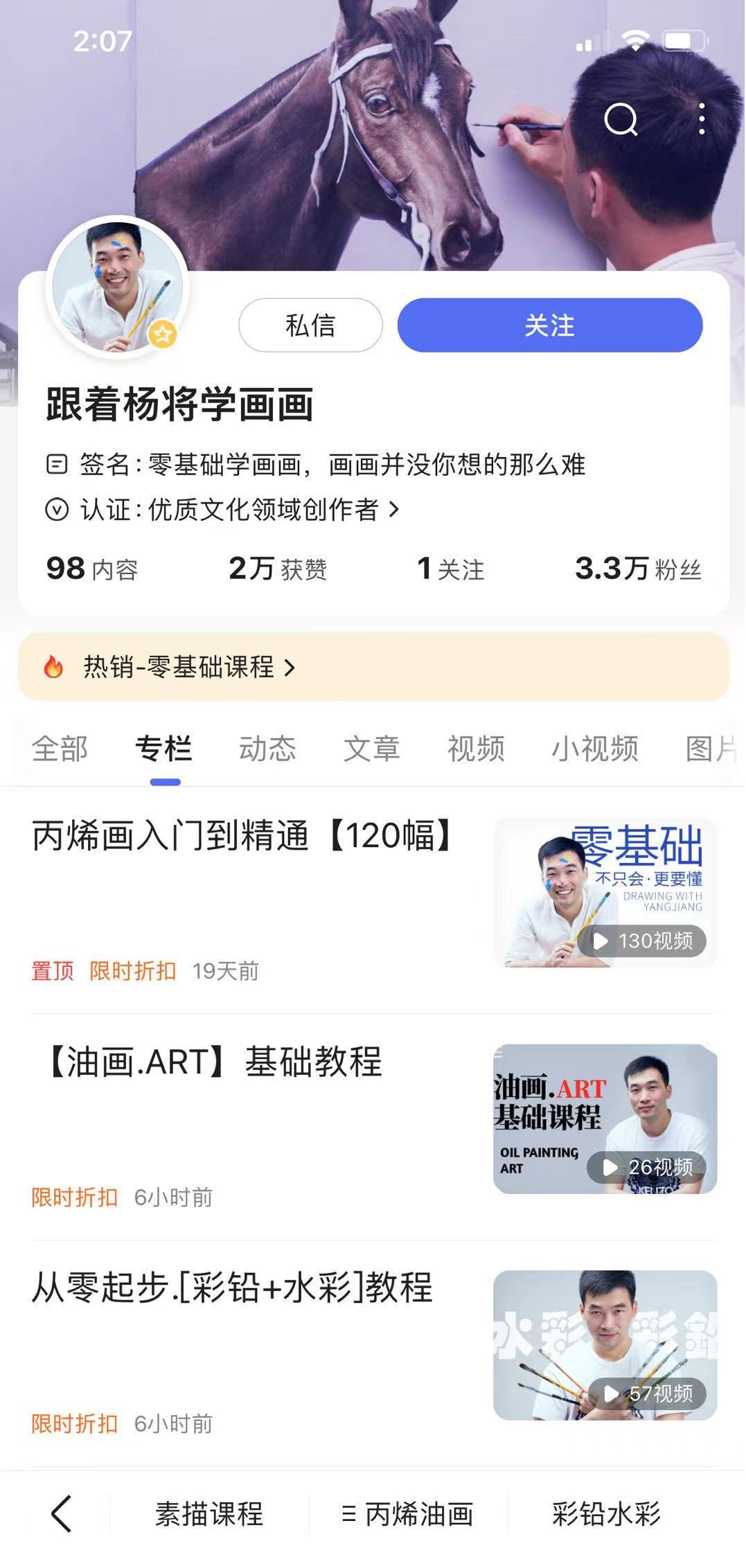Open the three-dot overflow menu
Screen dimensions: 746x1568
pos(702,119)
